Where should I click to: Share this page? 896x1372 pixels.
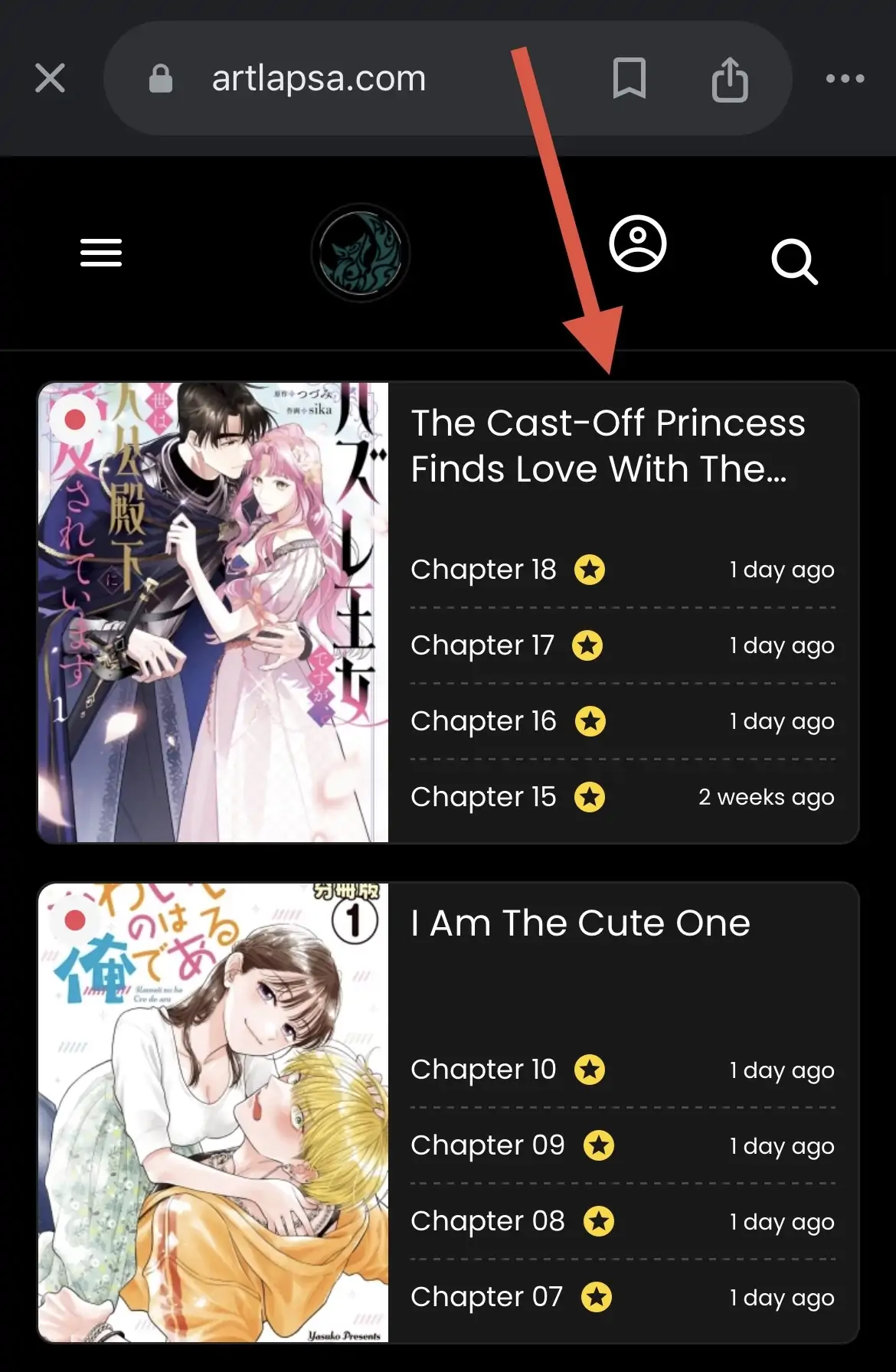point(729,79)
